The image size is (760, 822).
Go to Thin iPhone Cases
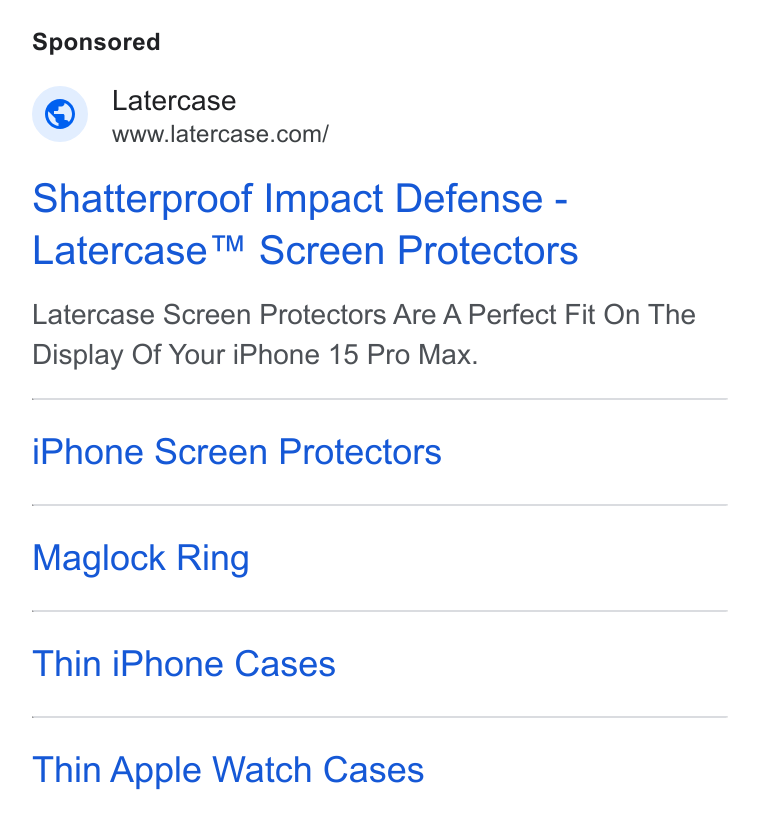click(x=184, y=664)
